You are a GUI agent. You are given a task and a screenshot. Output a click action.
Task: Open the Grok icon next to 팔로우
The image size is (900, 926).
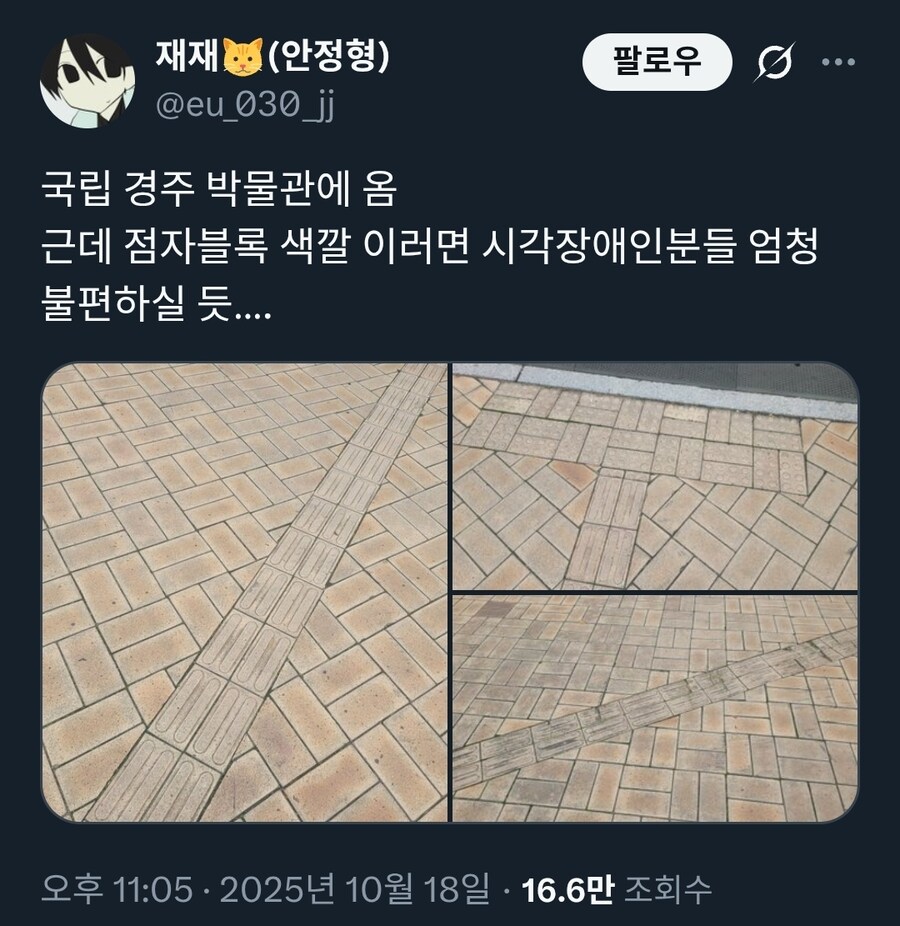775,63
